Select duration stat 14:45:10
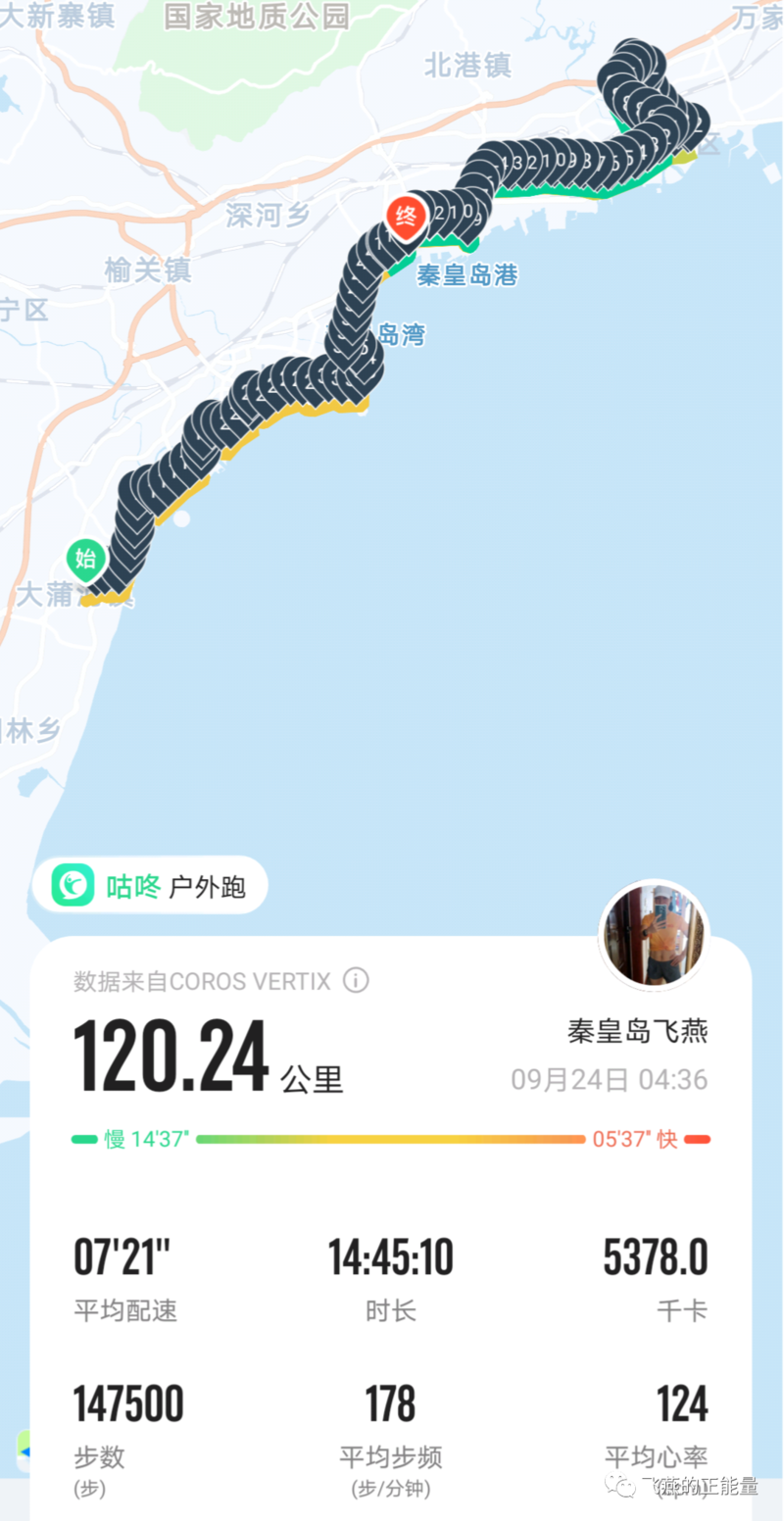 pyautogui.click(x=390, y=1257)
